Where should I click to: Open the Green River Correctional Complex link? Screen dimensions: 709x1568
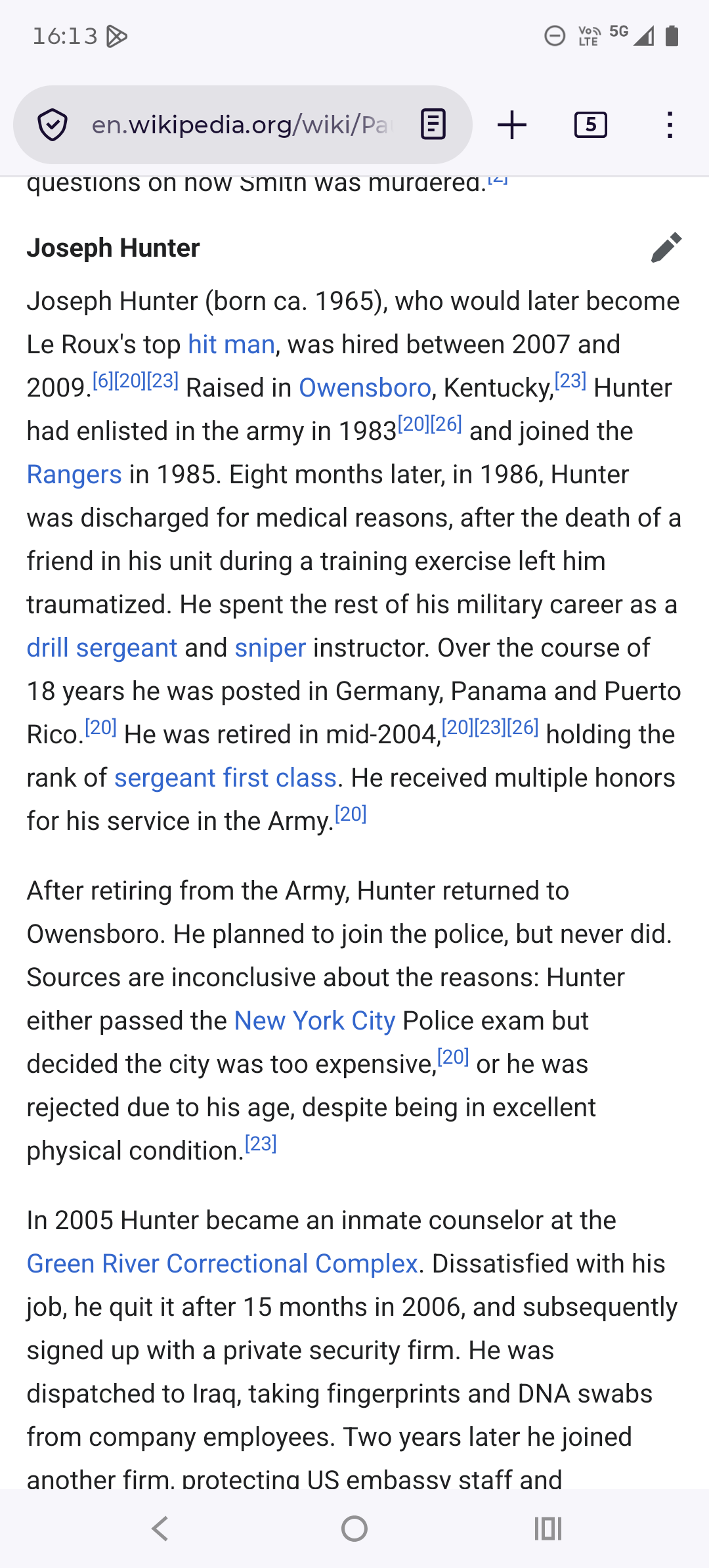[x=223, y=1263]
